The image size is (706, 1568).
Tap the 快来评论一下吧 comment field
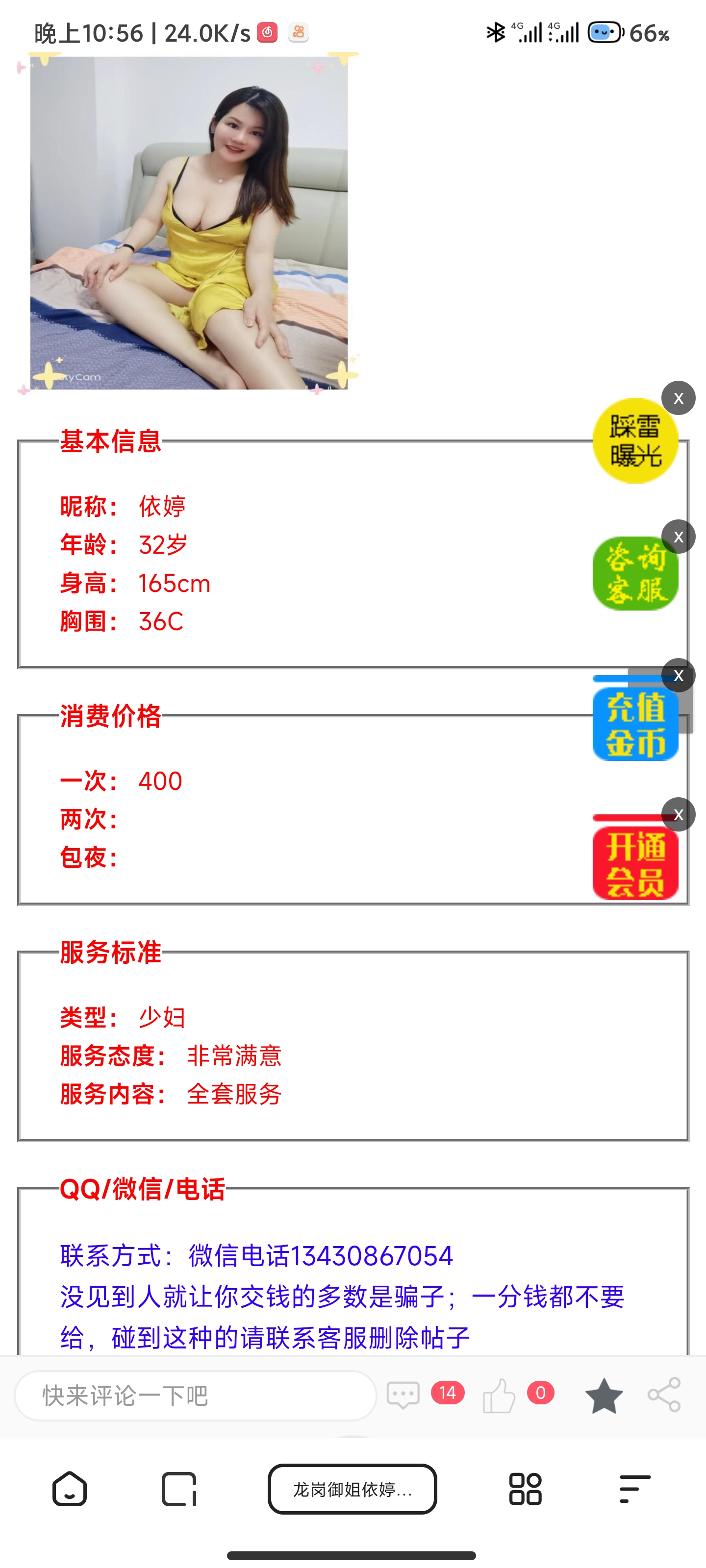(x=195, y=1396)
